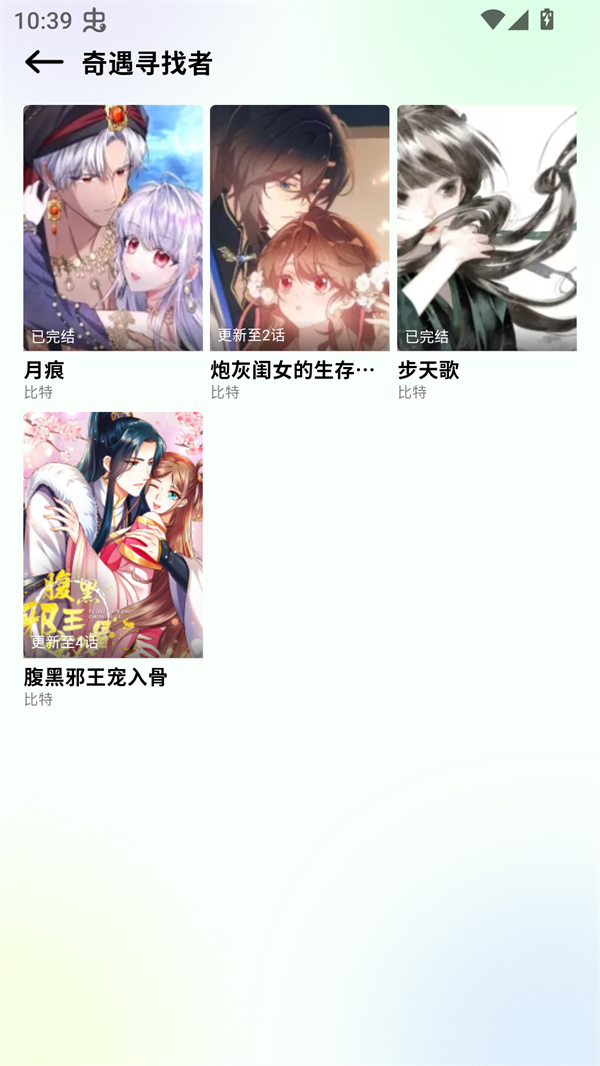Viewport: 600px width, 1066px height.
Task: Open the comic 步天歌
Action: click(486, 228)
